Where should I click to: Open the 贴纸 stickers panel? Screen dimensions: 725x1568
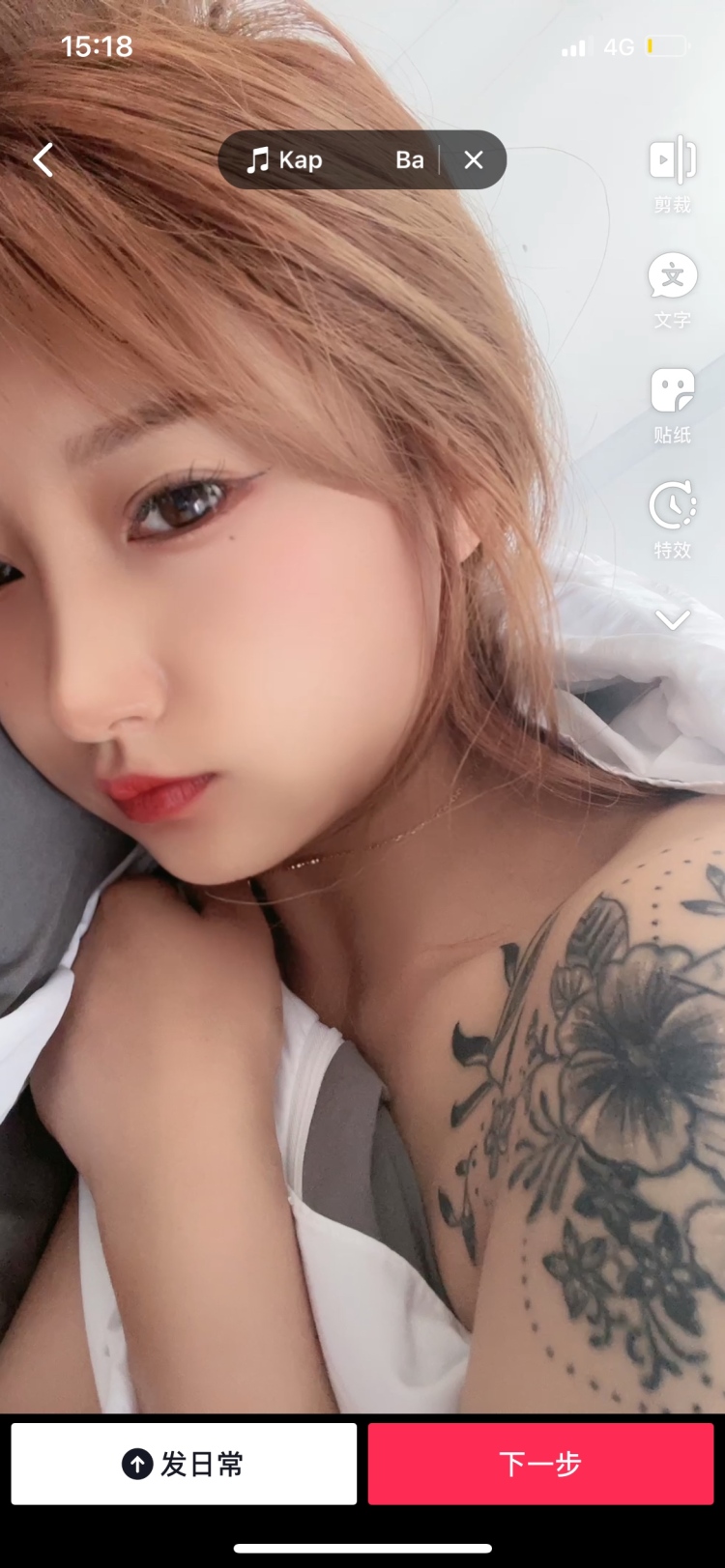pos(672,405)
